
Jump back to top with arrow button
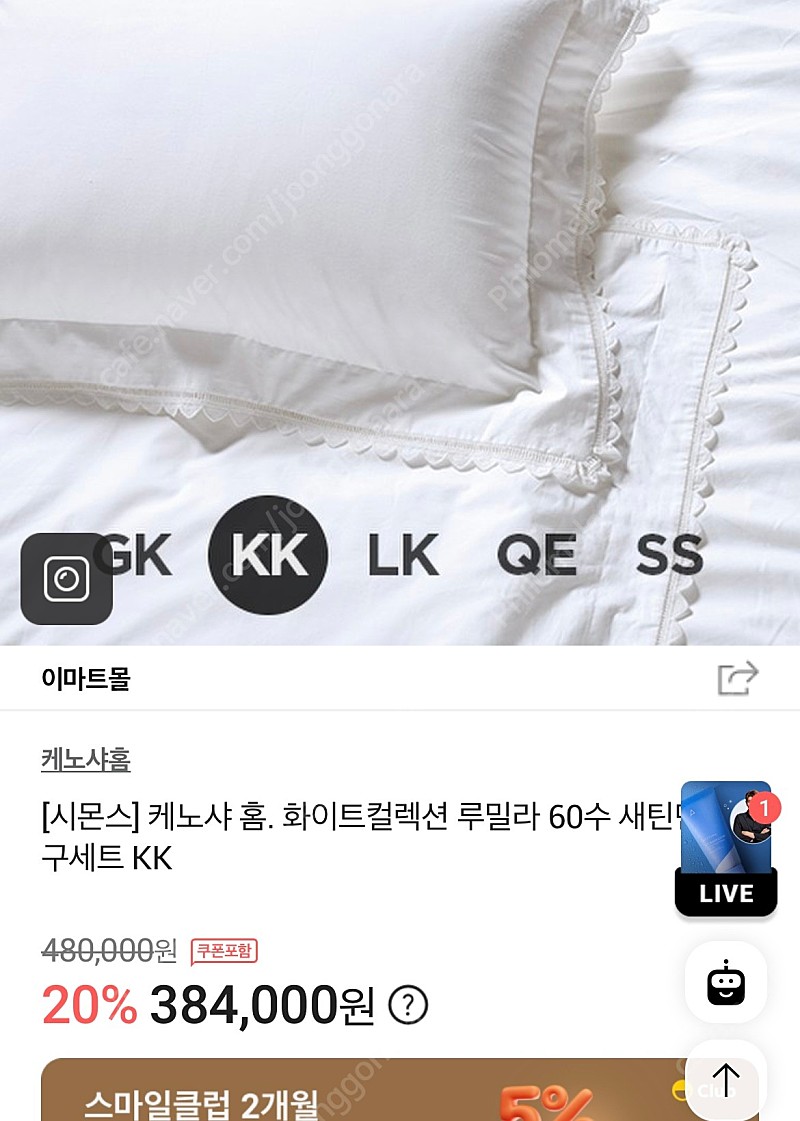(725, 1080)
